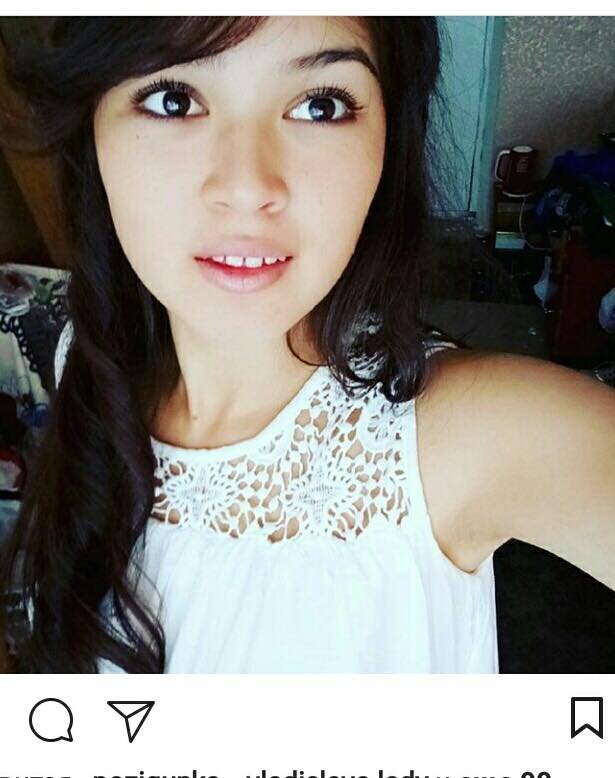
Task: Share this post via the paper plane
Action: (131, 719)
